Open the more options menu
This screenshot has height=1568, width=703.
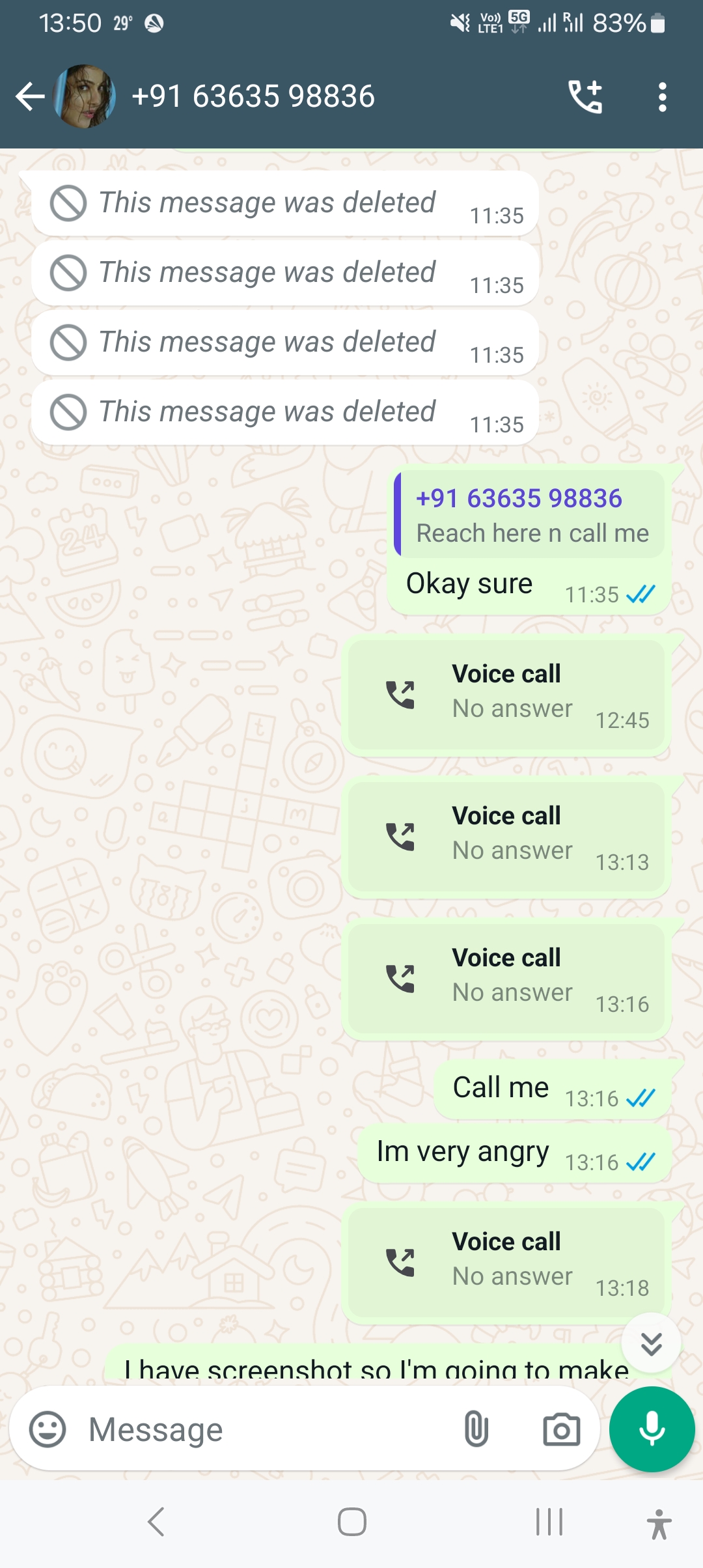pos(662,96)
